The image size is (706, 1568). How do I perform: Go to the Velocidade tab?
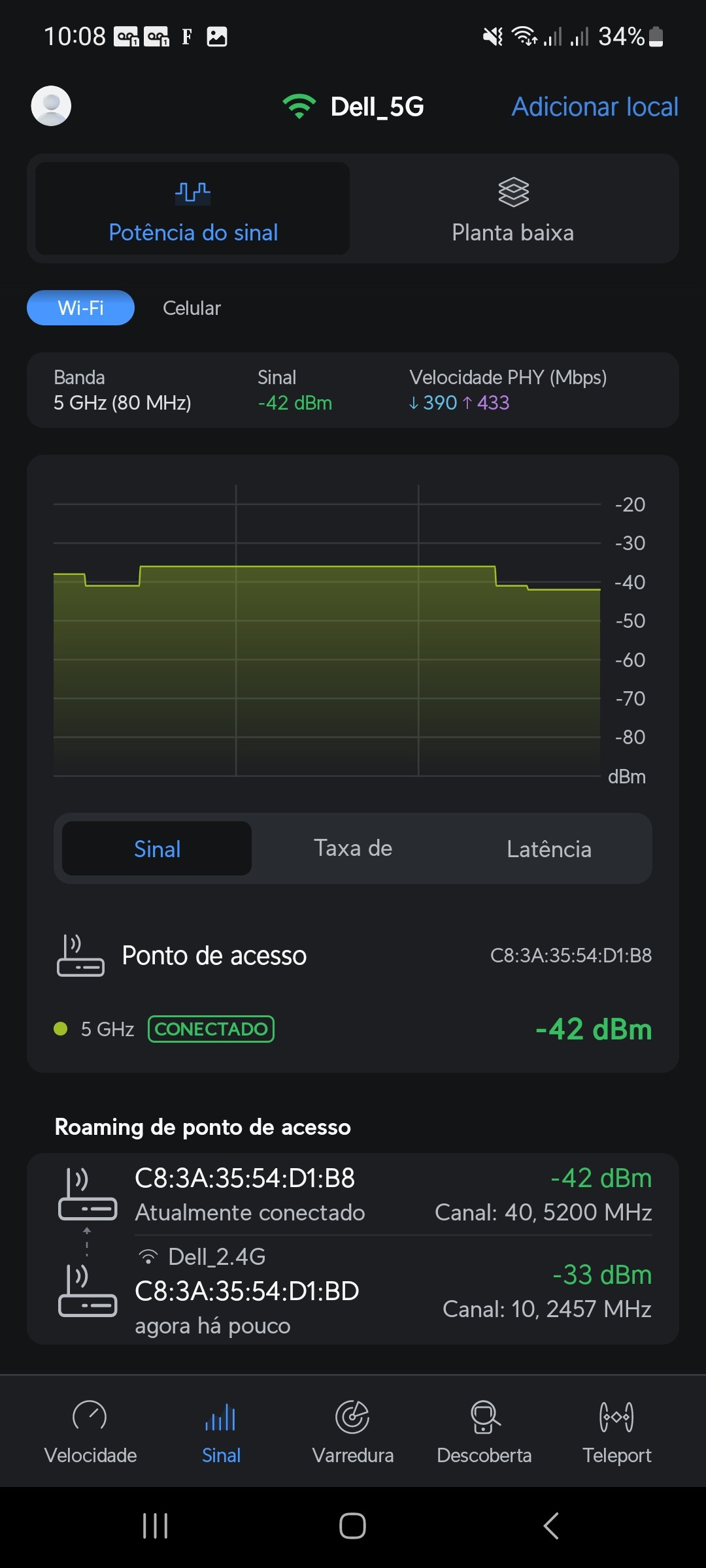pyautogui.click(x=90, y=1431)
